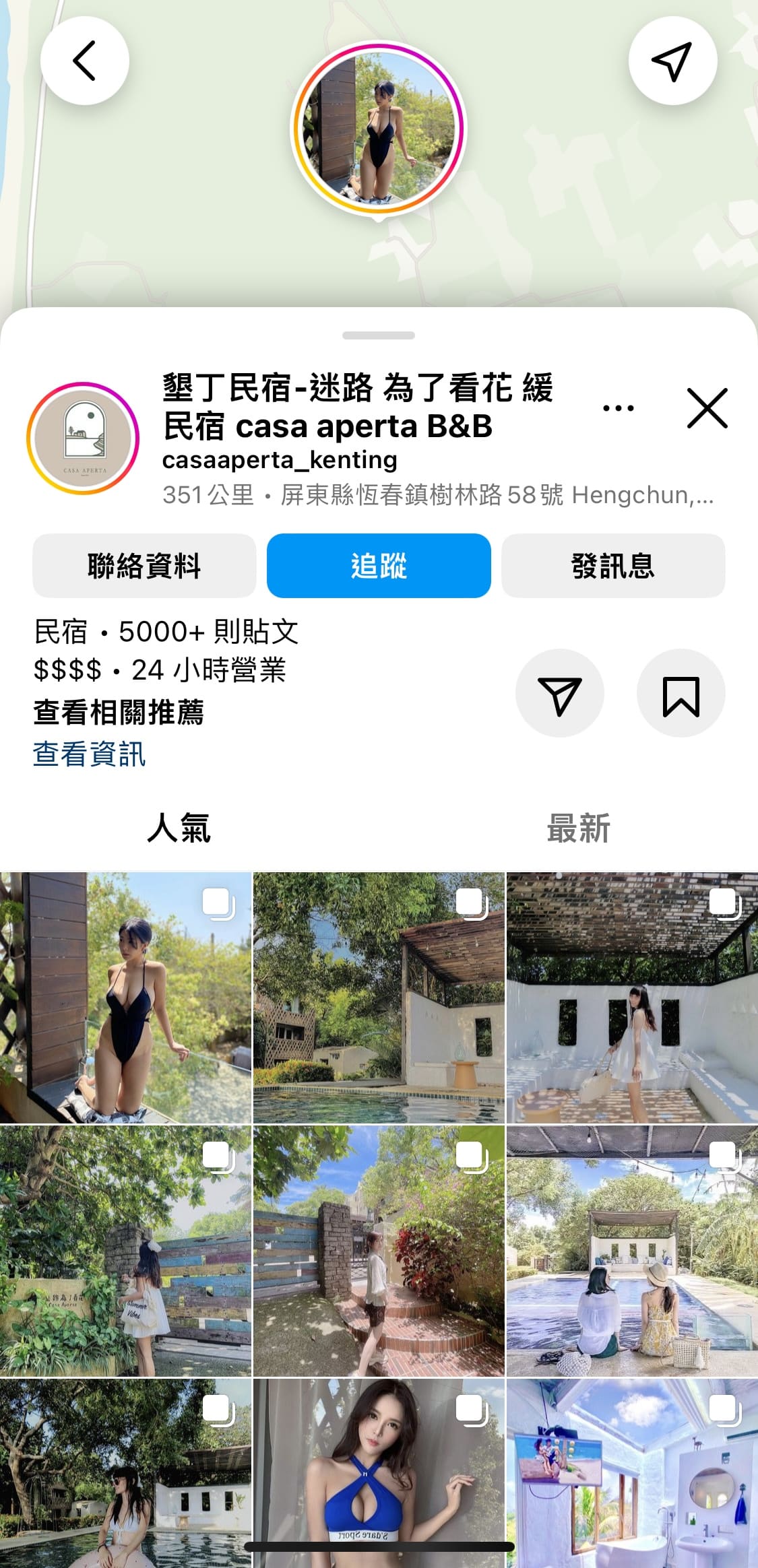758x1568 pixels.
Task: Open the bathroom interior post
Action: [632, 1475]
